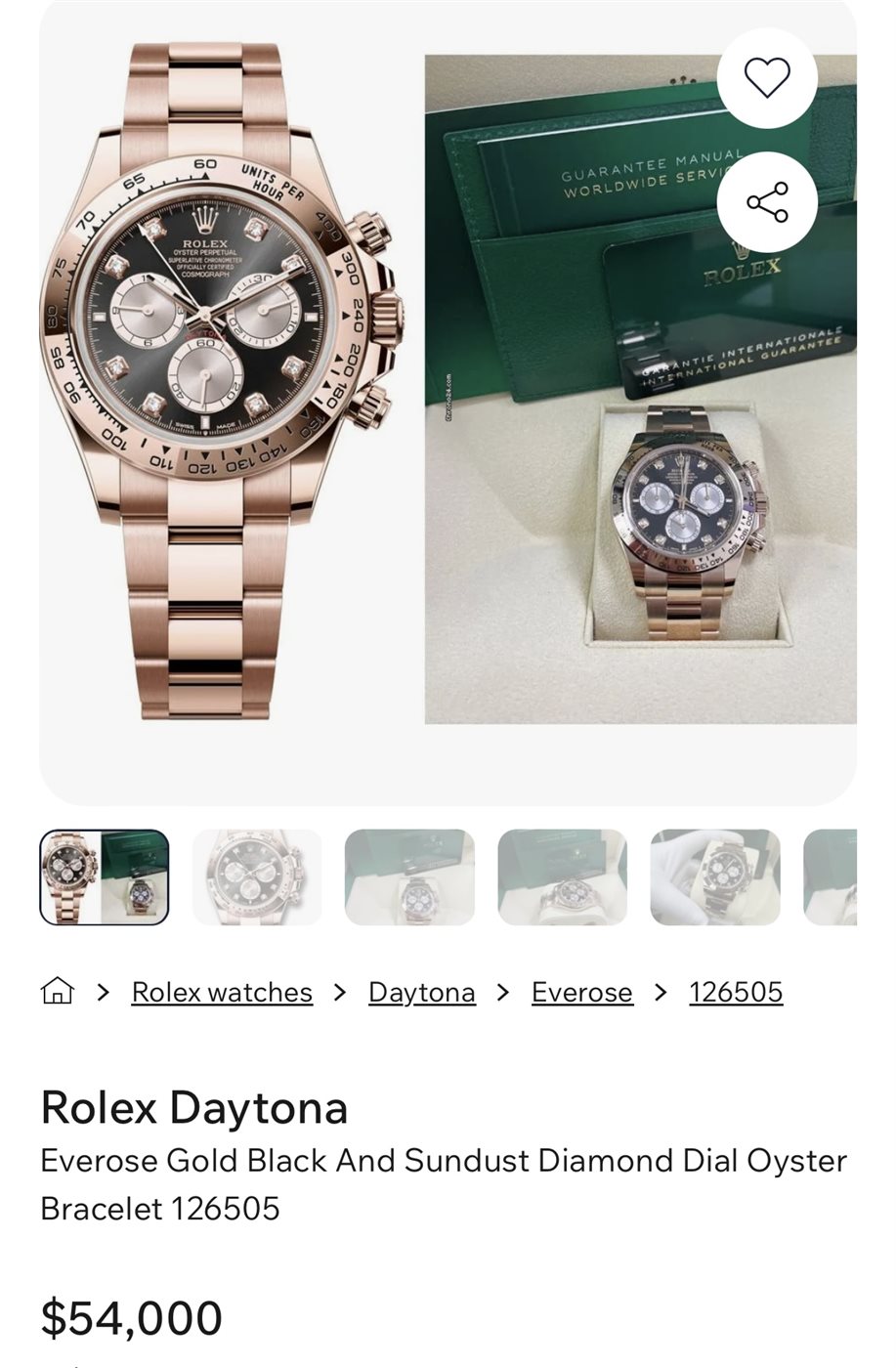Open the 126505 breadcrumb link

click(x=735, y=992)
